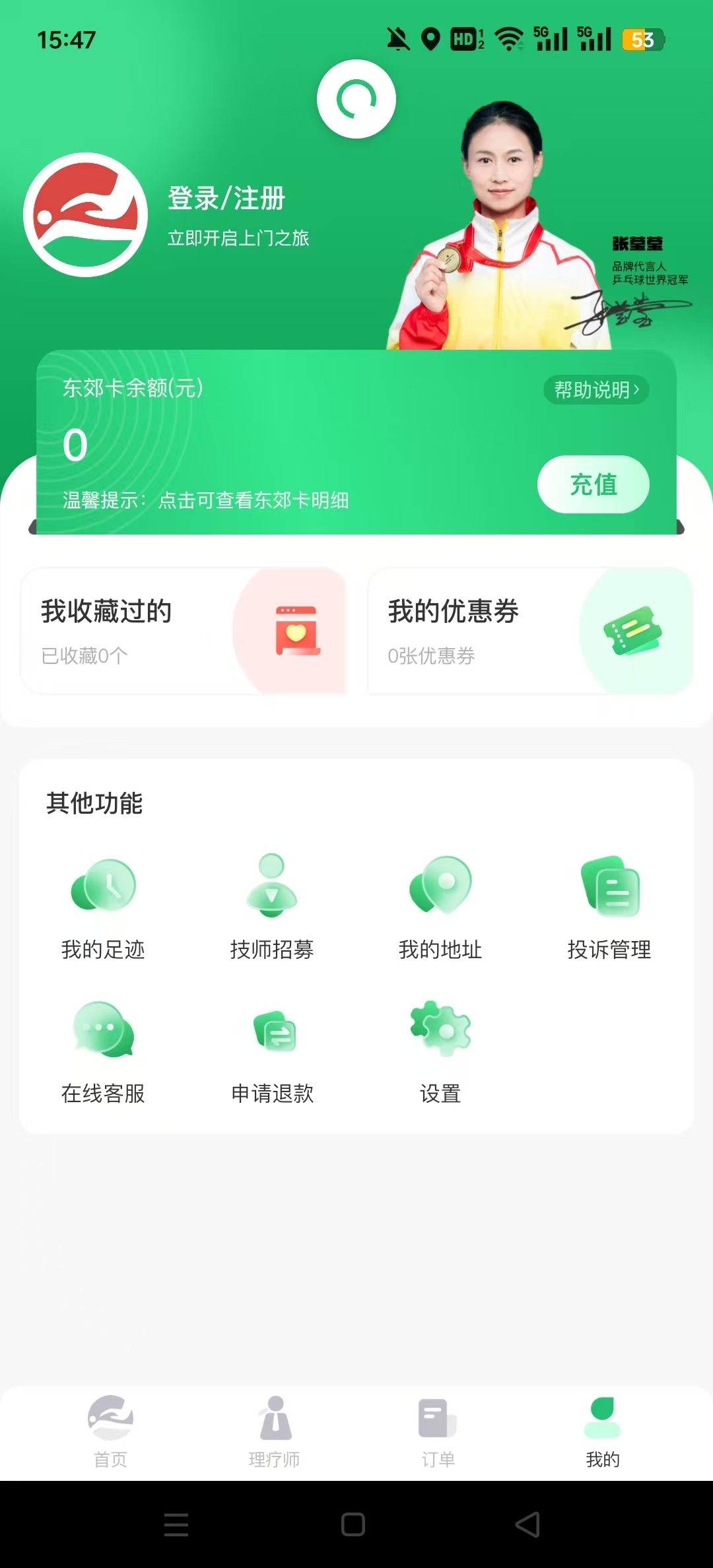Open 帮助说明 for the 东郊卡
The width and height of the screenshot is (713, 1568).
pos(596,390)
